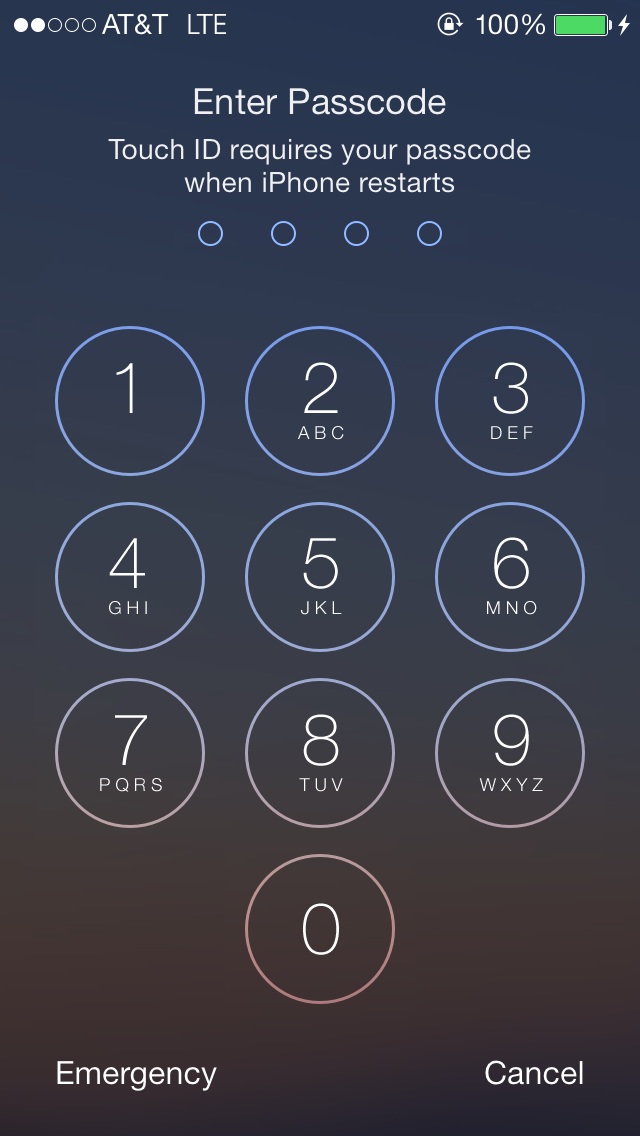
Task: Open the Emergency call screen
Action: [136, 1074]
